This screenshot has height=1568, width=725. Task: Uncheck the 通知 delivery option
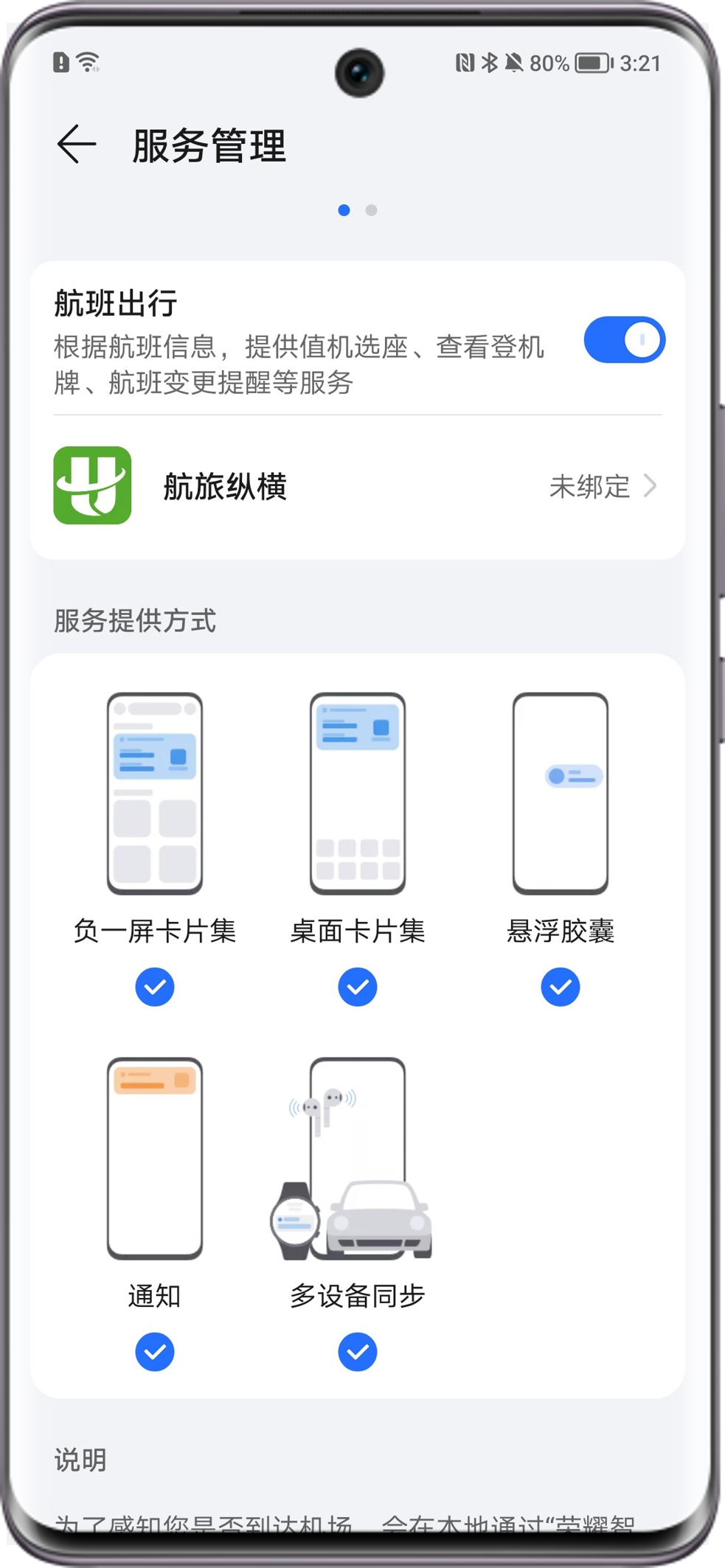click(155, 1352)
